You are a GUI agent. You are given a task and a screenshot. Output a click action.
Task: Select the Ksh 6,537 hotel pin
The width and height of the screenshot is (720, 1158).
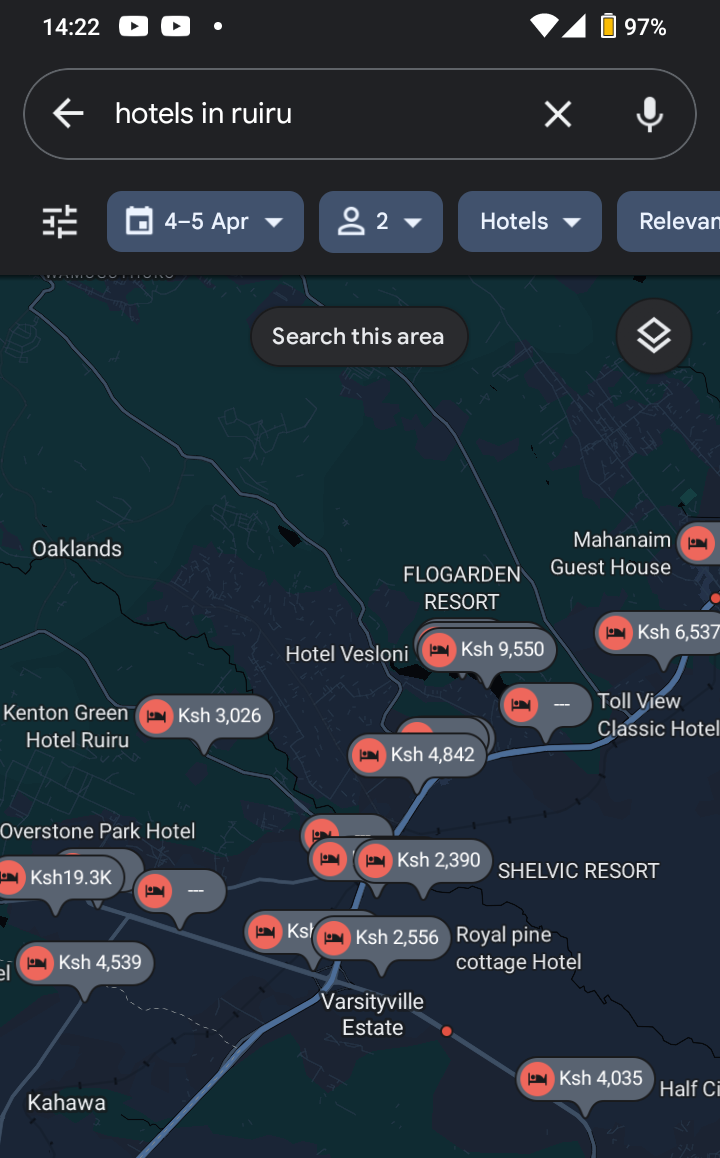click(660, 632)
